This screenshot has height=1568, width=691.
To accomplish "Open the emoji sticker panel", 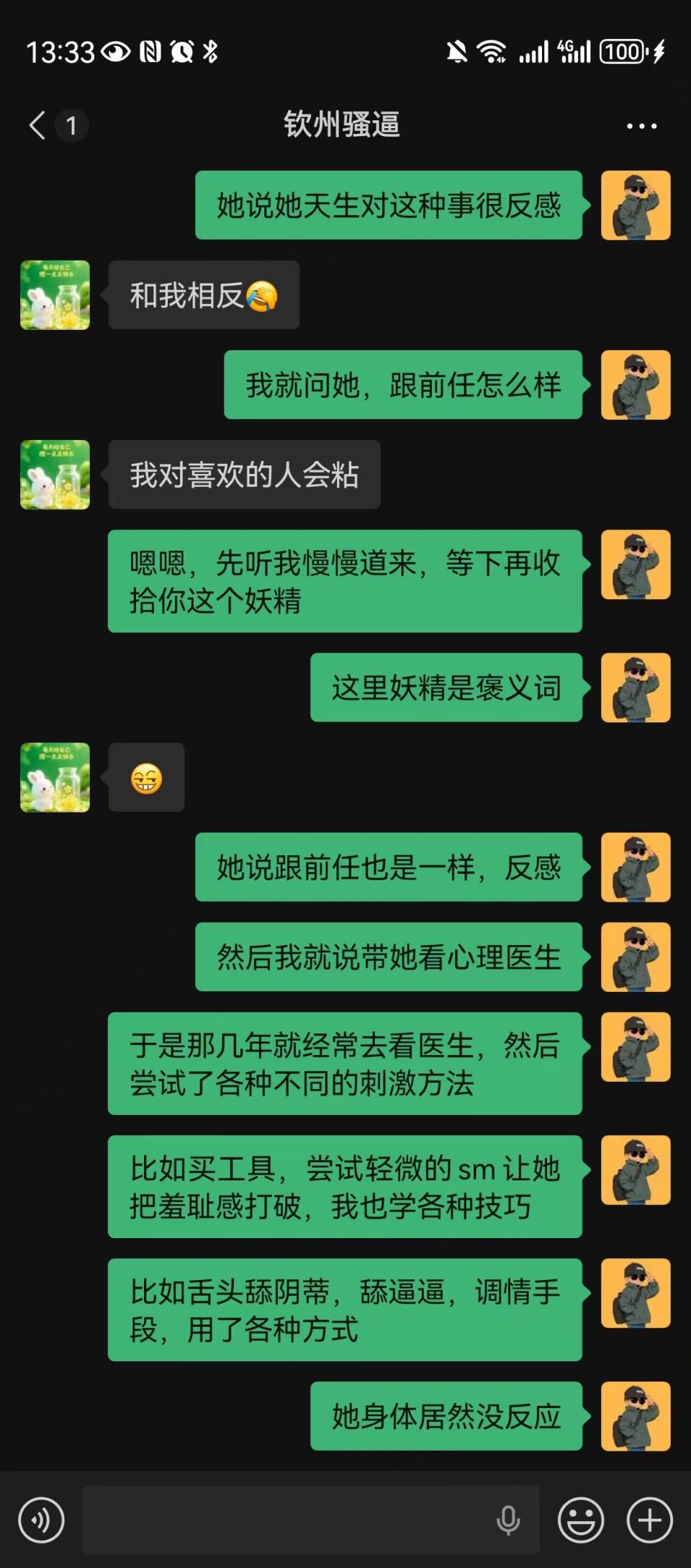I will tap(580, 1520).
